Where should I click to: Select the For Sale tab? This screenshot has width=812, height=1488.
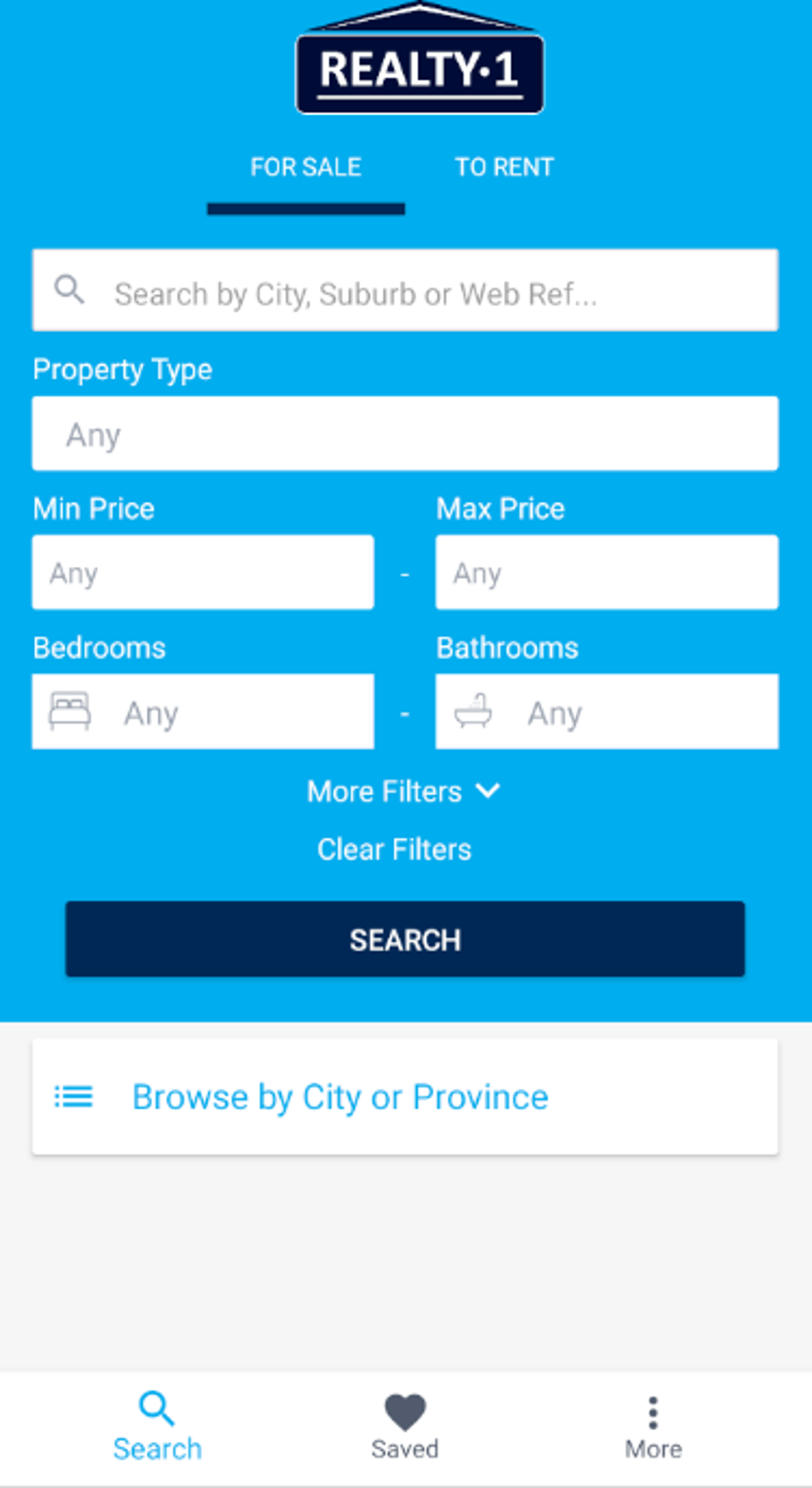pyautogui.click(x=306, y=167)
